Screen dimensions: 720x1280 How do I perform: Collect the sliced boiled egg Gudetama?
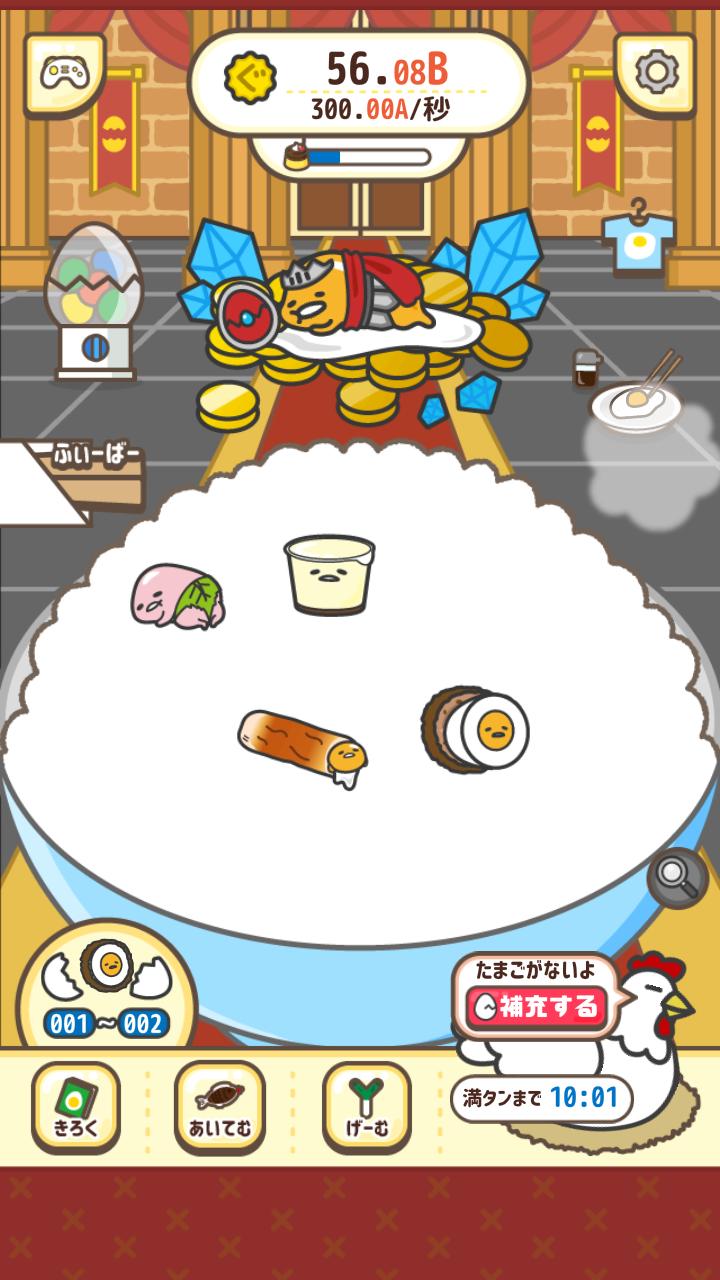pyautogui.click(x=475, y=729)
